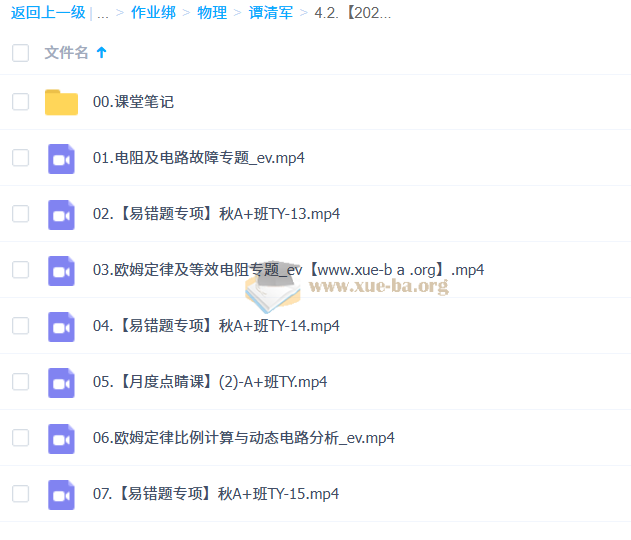Sort files by 文件名 column

point(67,53)
